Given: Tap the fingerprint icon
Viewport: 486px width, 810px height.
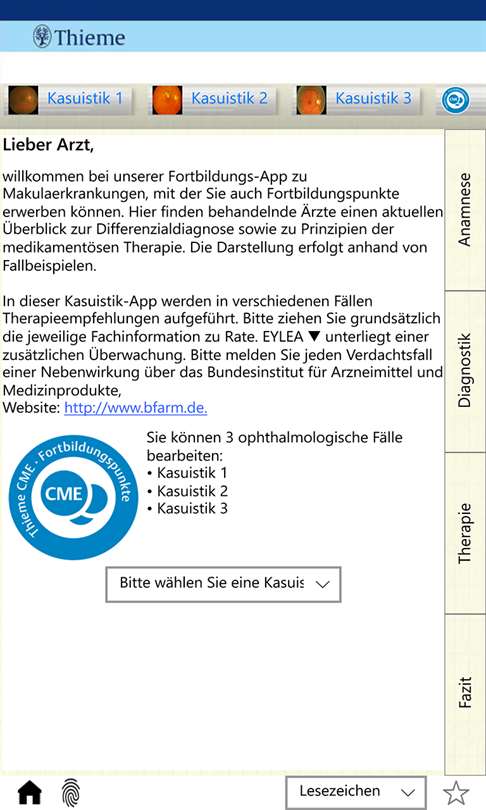Looking at the screenshot, I should [71, 793].
